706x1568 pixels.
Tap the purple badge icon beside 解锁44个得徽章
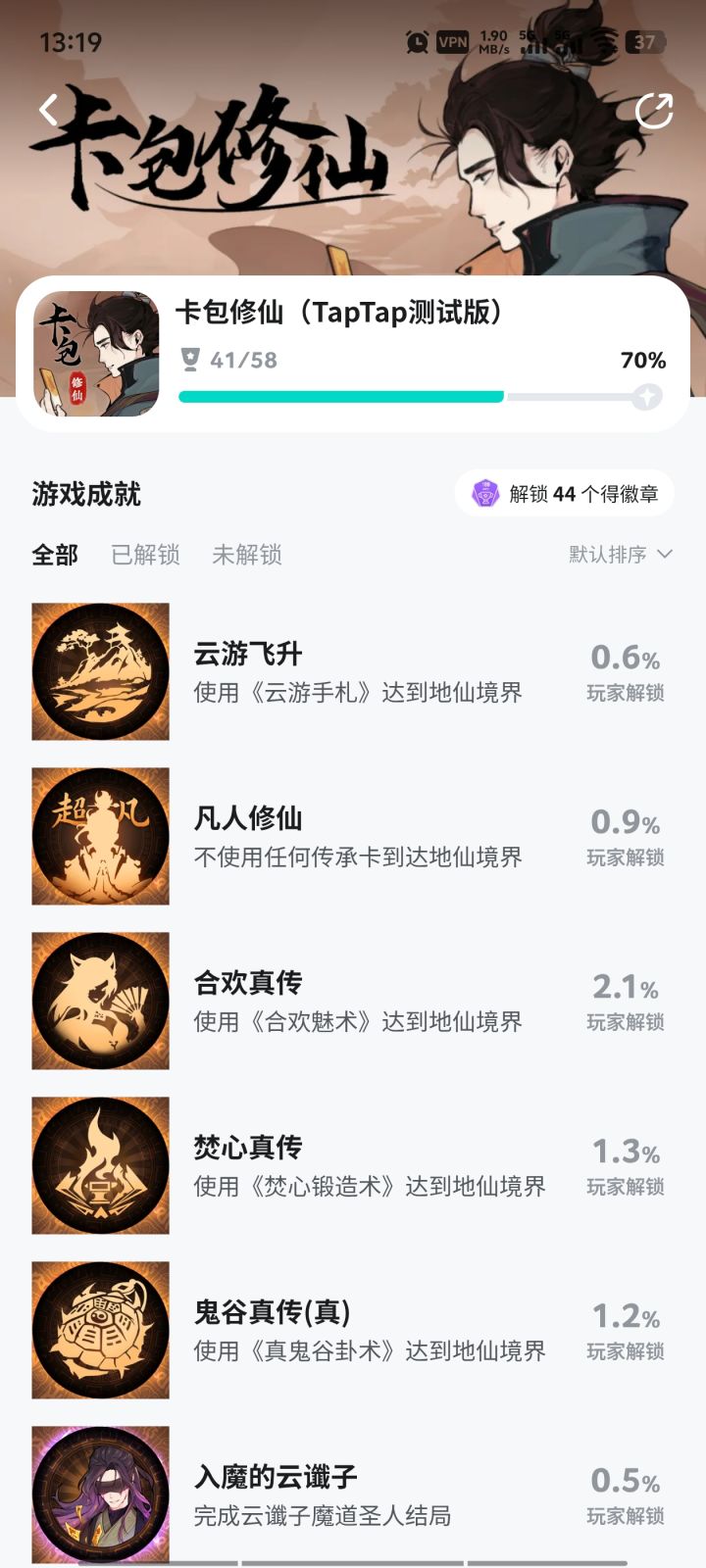coord(487,492)
